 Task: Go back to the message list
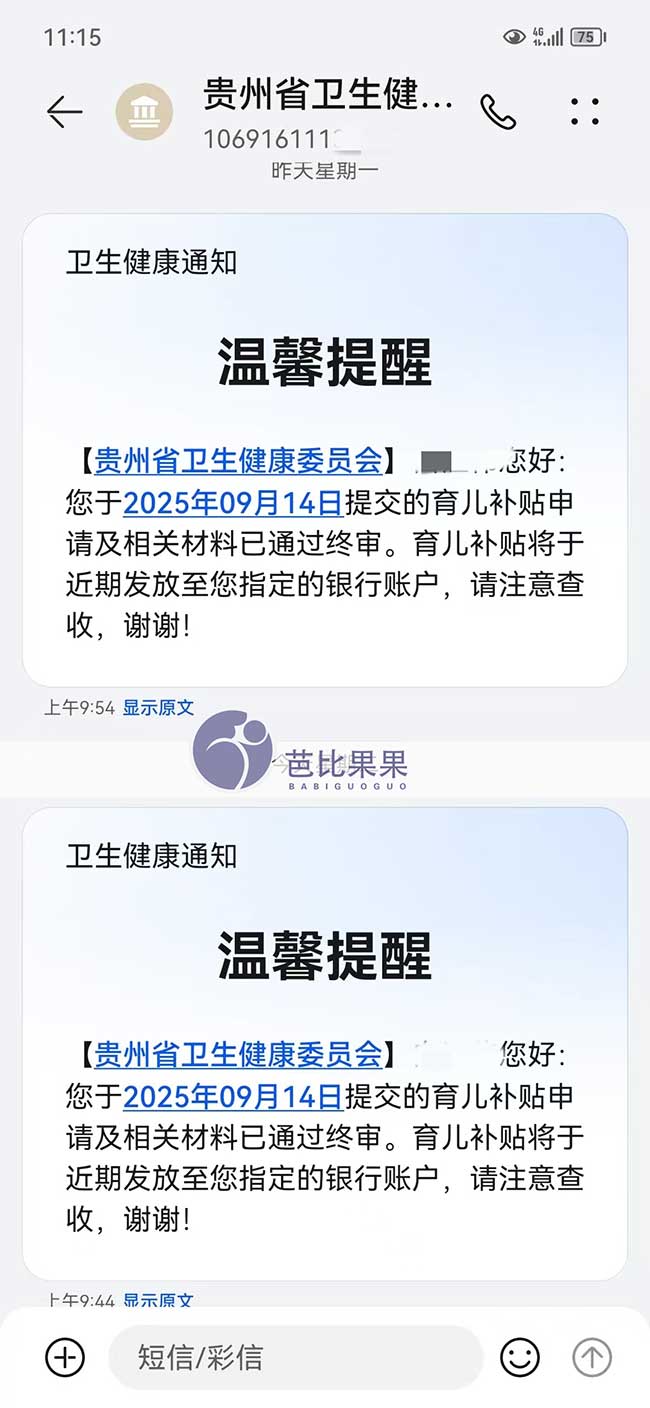(x=64, y=112)
